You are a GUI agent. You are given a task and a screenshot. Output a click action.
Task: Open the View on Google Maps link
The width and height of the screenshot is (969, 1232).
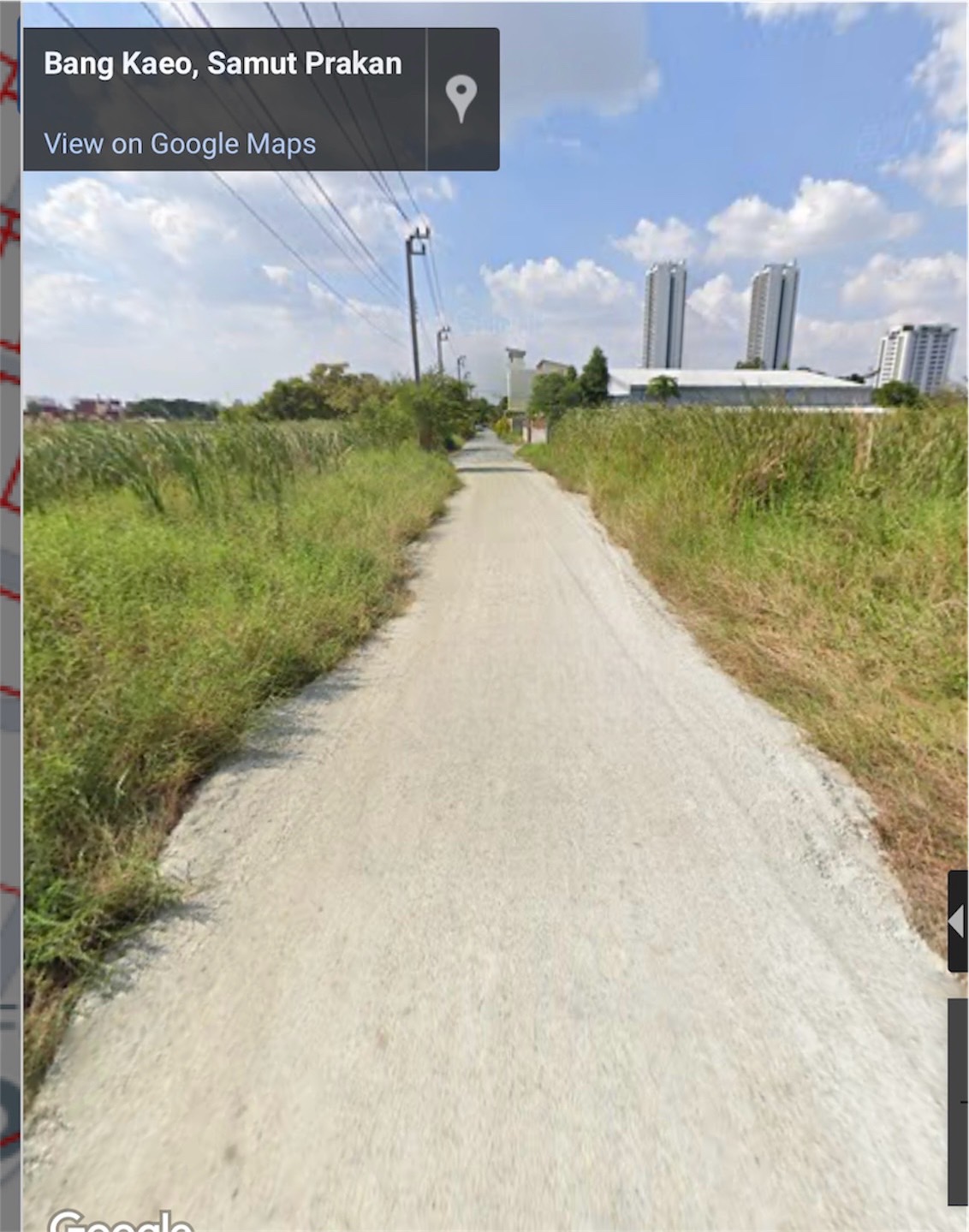point(180,144)
